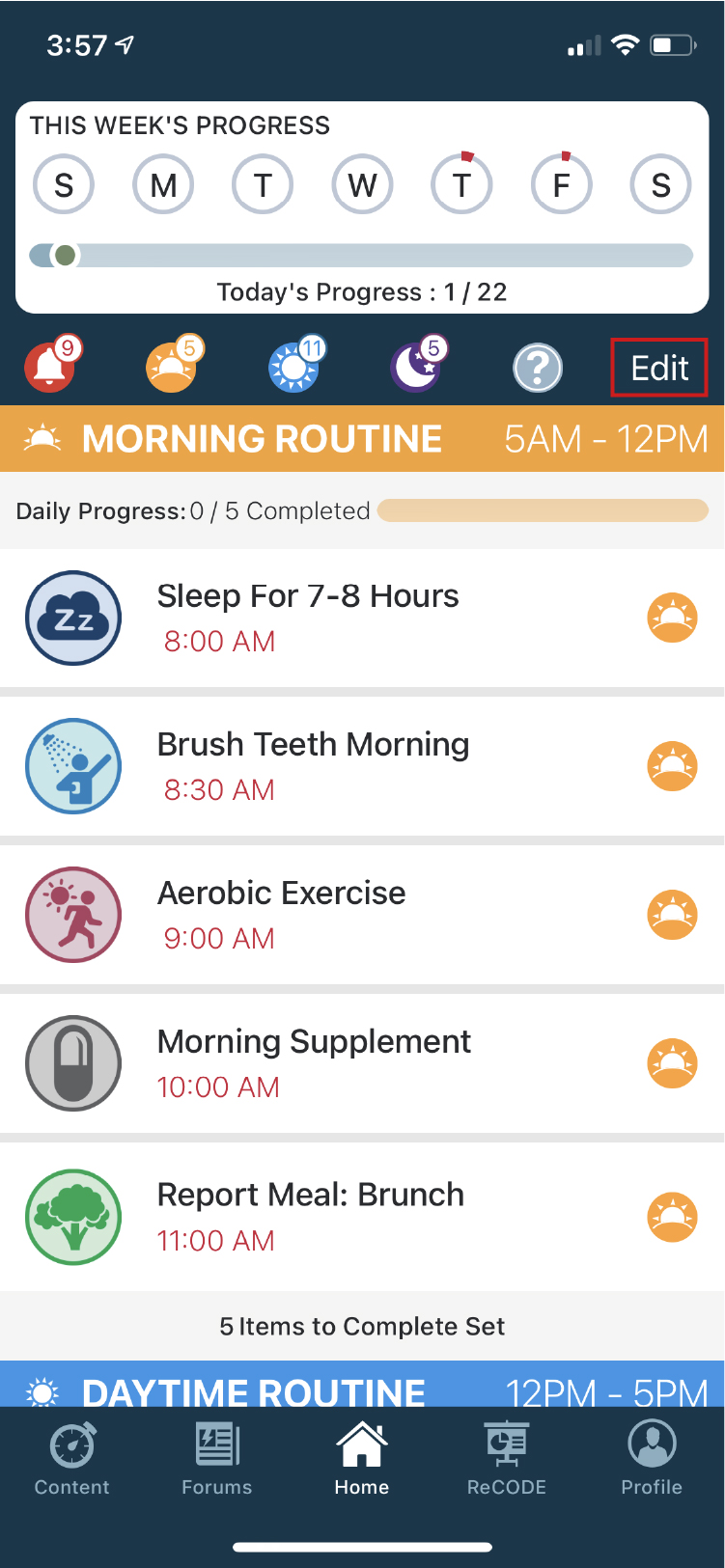The height and width of the screenshot is (1568, 725).
Task: Select Monday in this week's progress
Action: (x=163, y=184)
